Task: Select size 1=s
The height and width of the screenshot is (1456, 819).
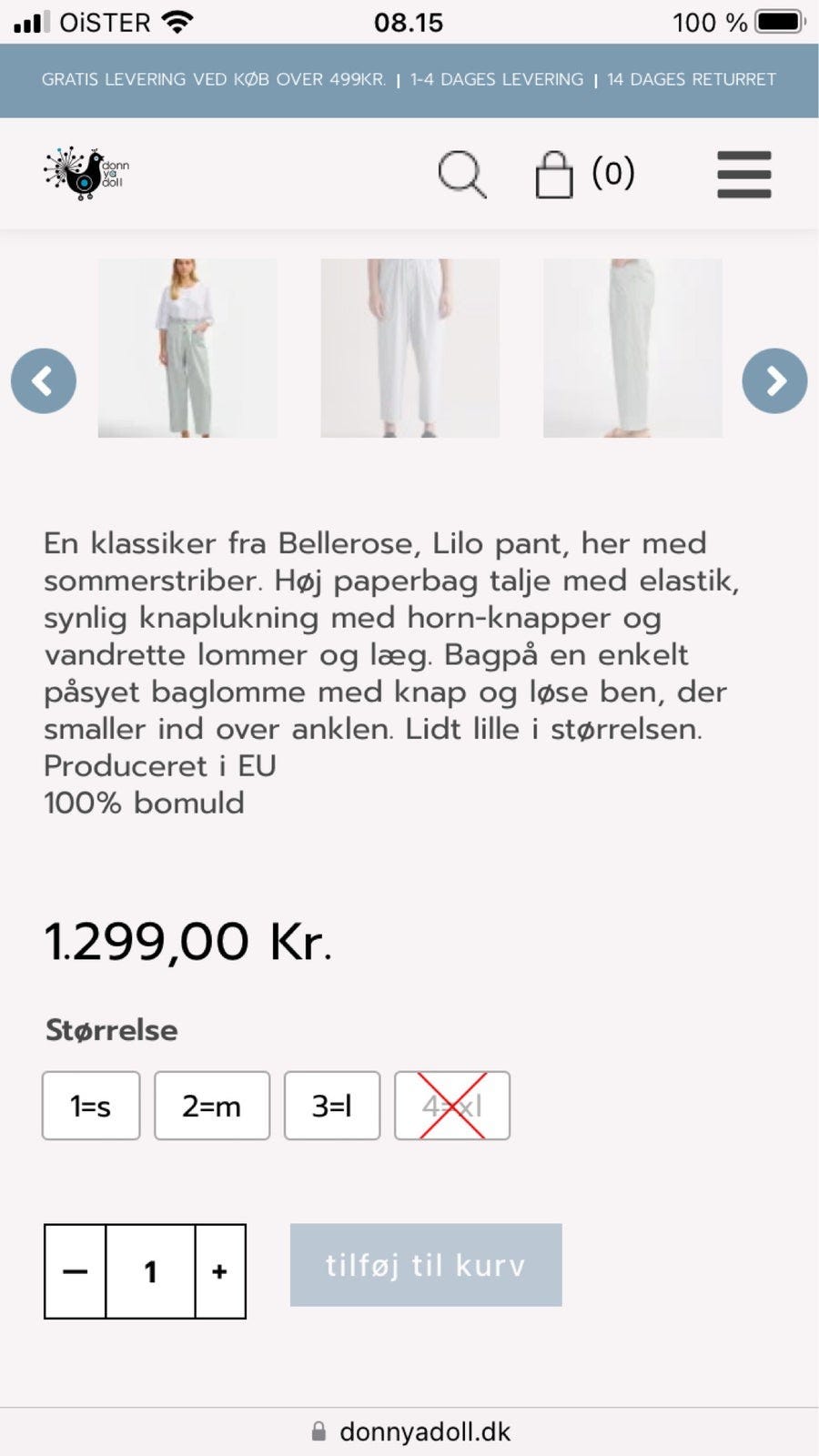Action: pyautogui.click(x=90, y=1106)
